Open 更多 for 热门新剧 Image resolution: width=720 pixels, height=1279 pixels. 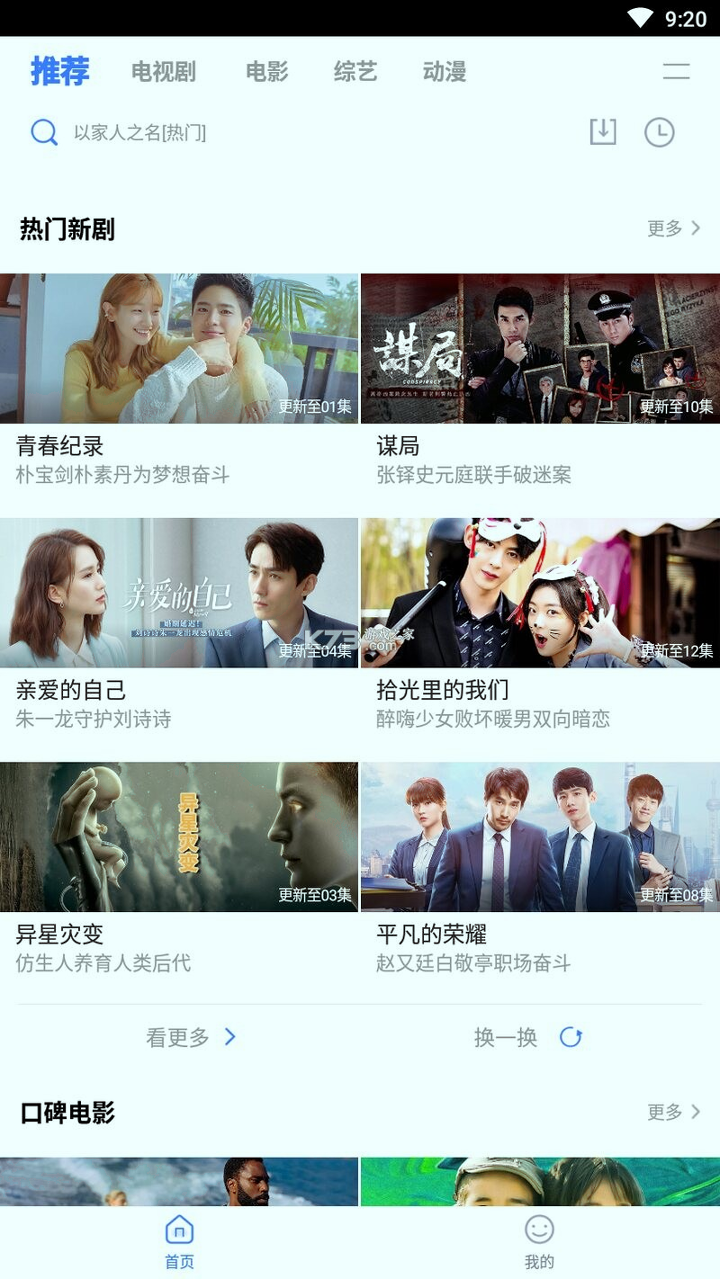(x=673, y=228)
